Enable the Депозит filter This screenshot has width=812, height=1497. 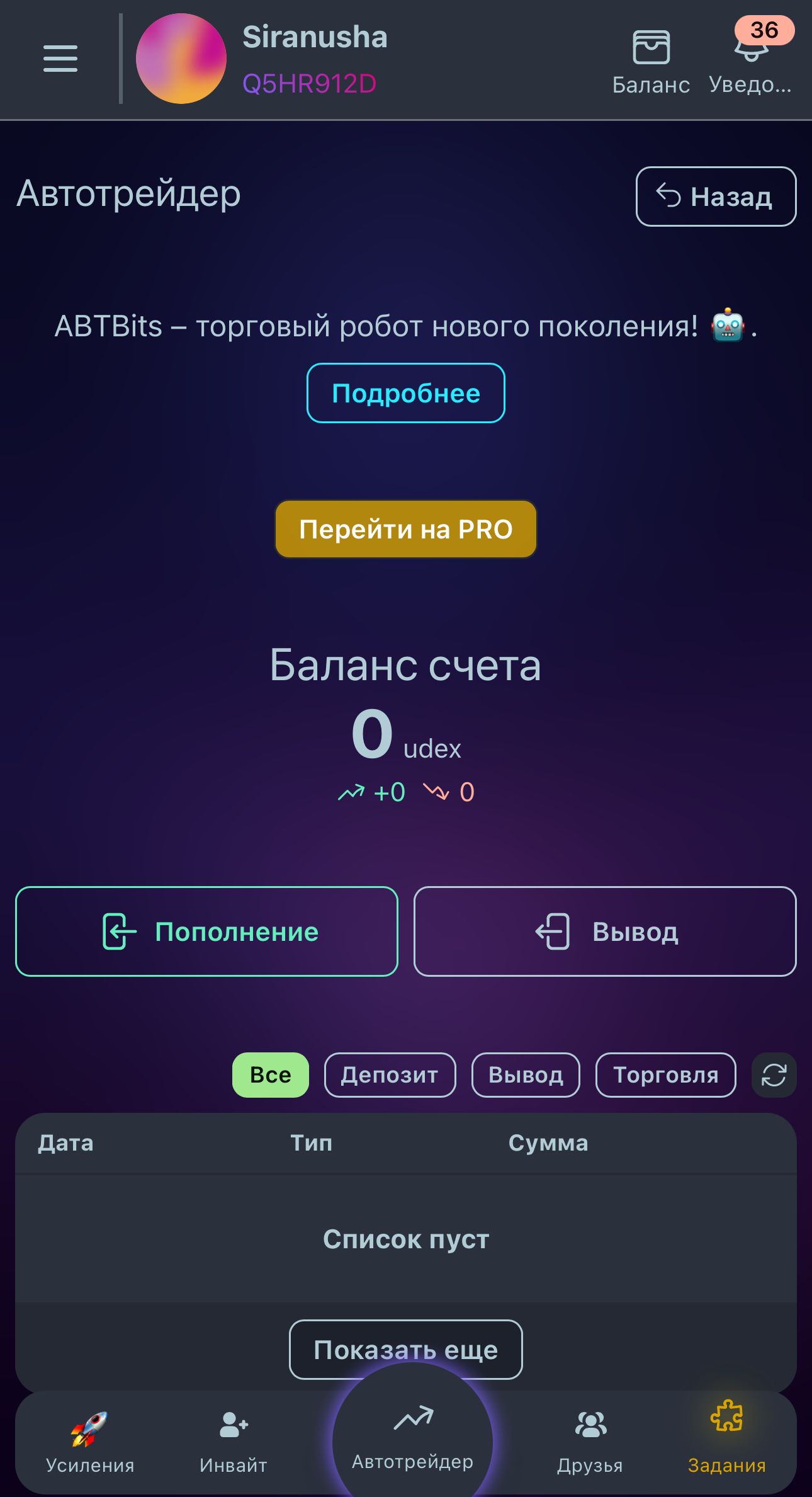[389, 1075]
